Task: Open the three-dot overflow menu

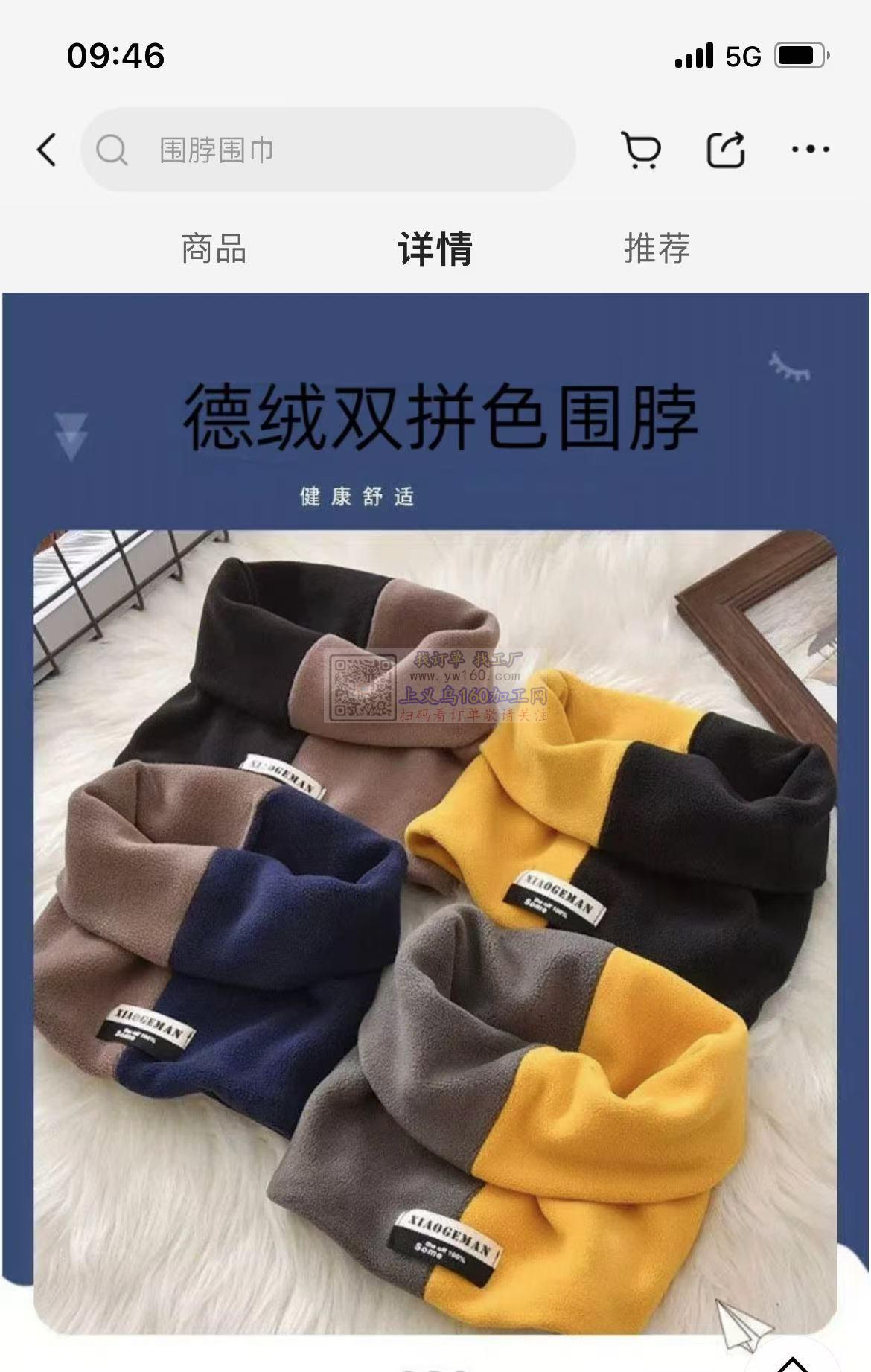Action: click(810, 150)
